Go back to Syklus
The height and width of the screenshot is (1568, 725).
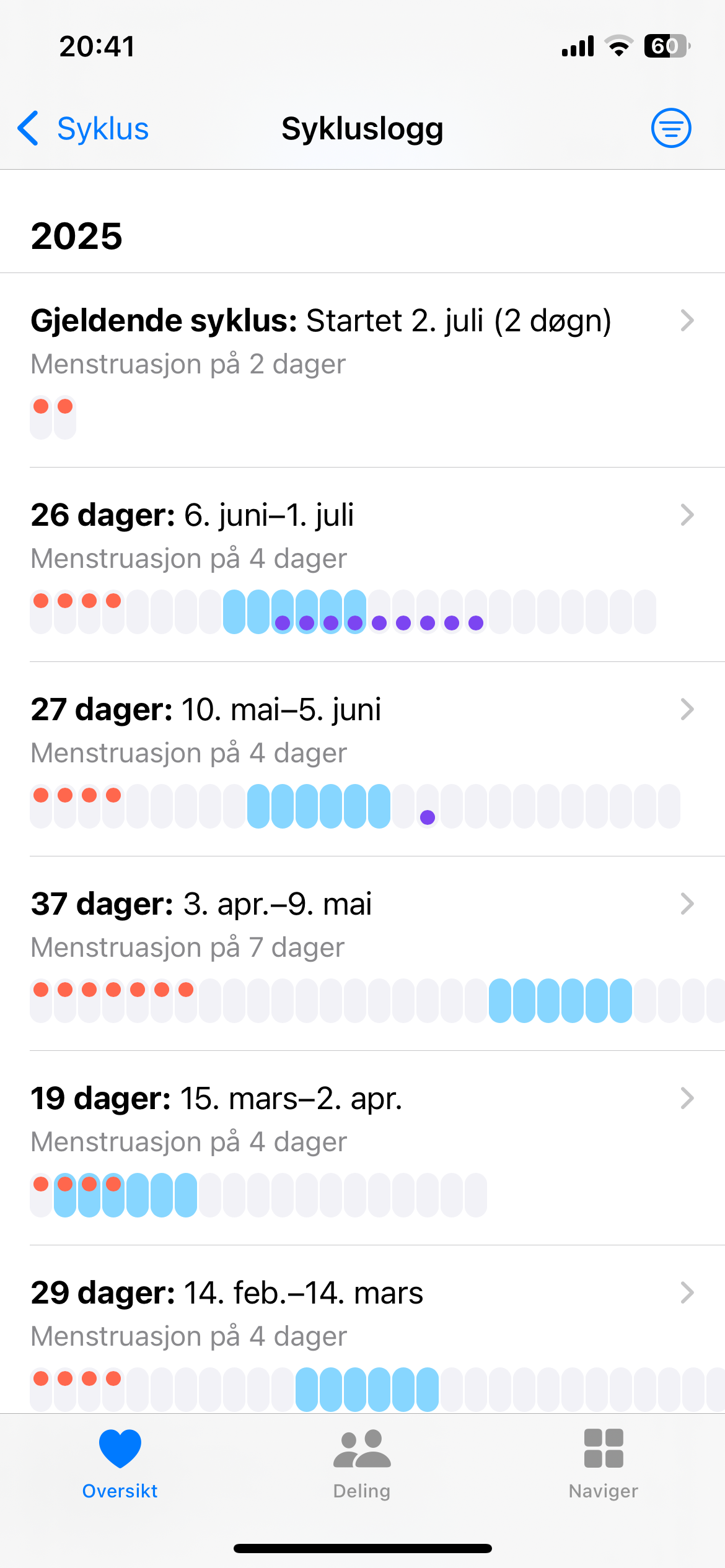[84, 129]
